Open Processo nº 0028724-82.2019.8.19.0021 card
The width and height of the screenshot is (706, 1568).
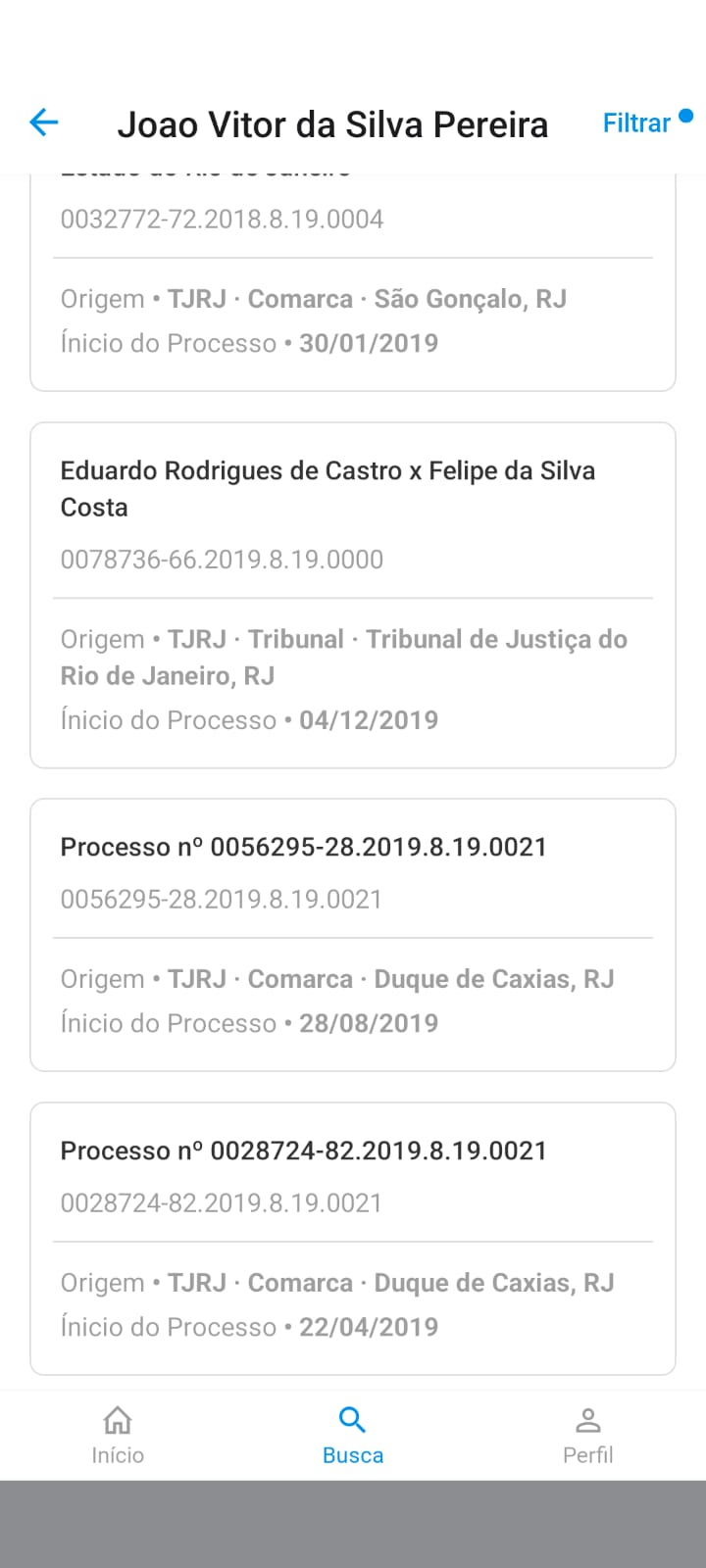[x=353, y=1238]
